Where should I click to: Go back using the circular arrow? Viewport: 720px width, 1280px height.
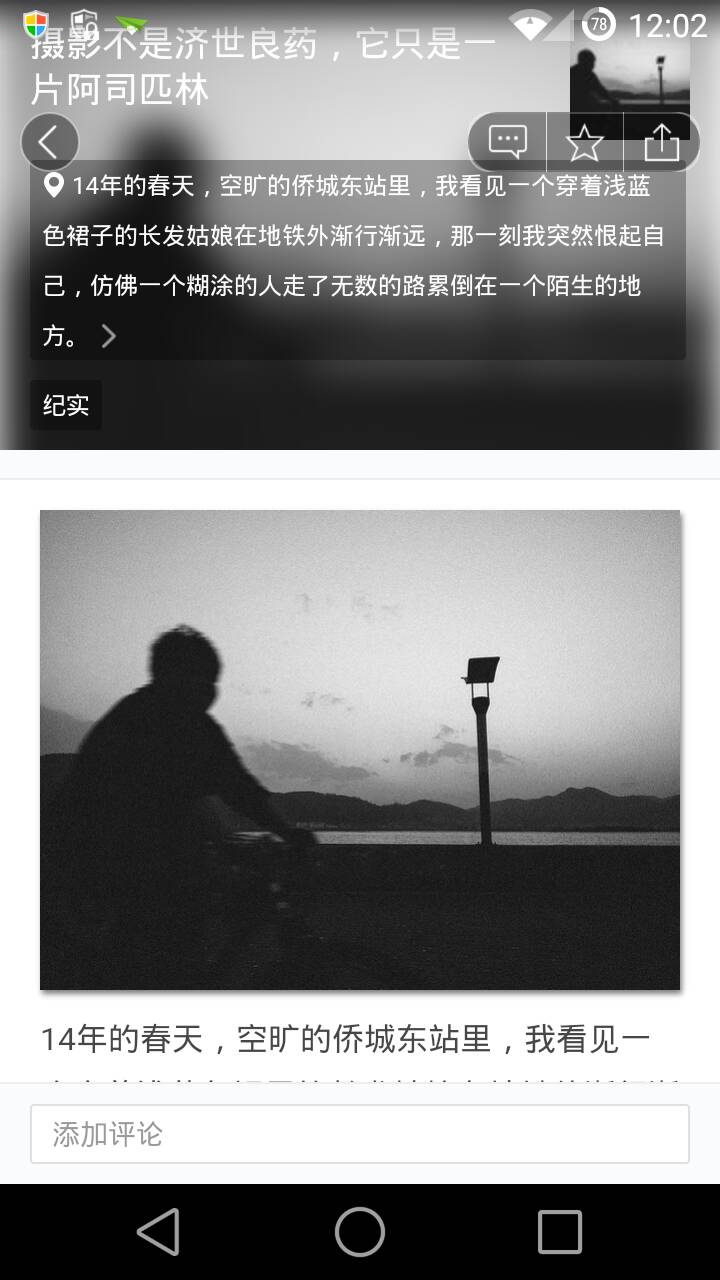pos(49,143)
